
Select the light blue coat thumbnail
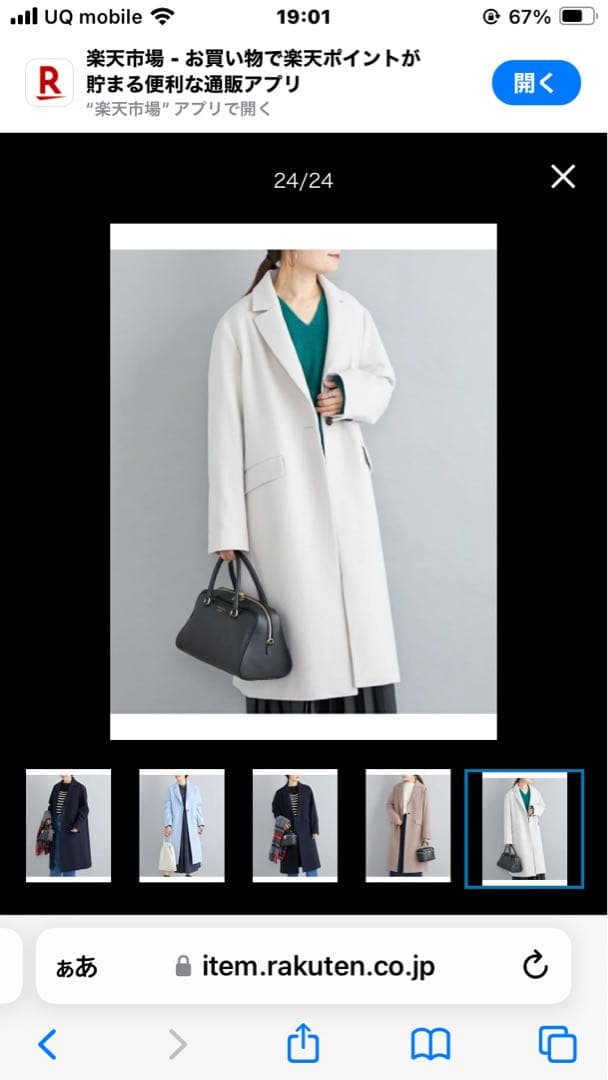(x=181, y=826)
